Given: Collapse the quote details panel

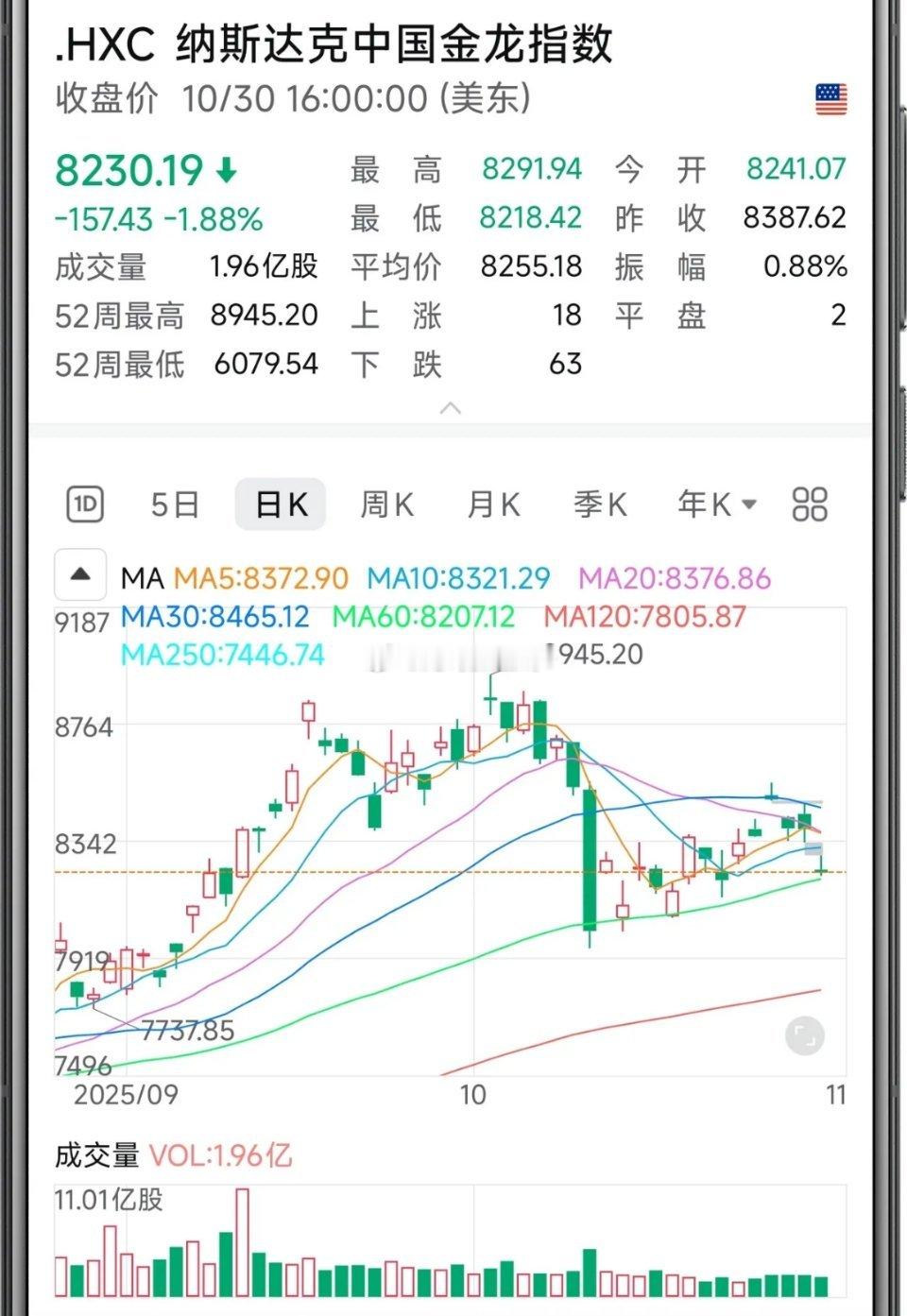Looking at the screenshot, I should (x=452, y=408).
